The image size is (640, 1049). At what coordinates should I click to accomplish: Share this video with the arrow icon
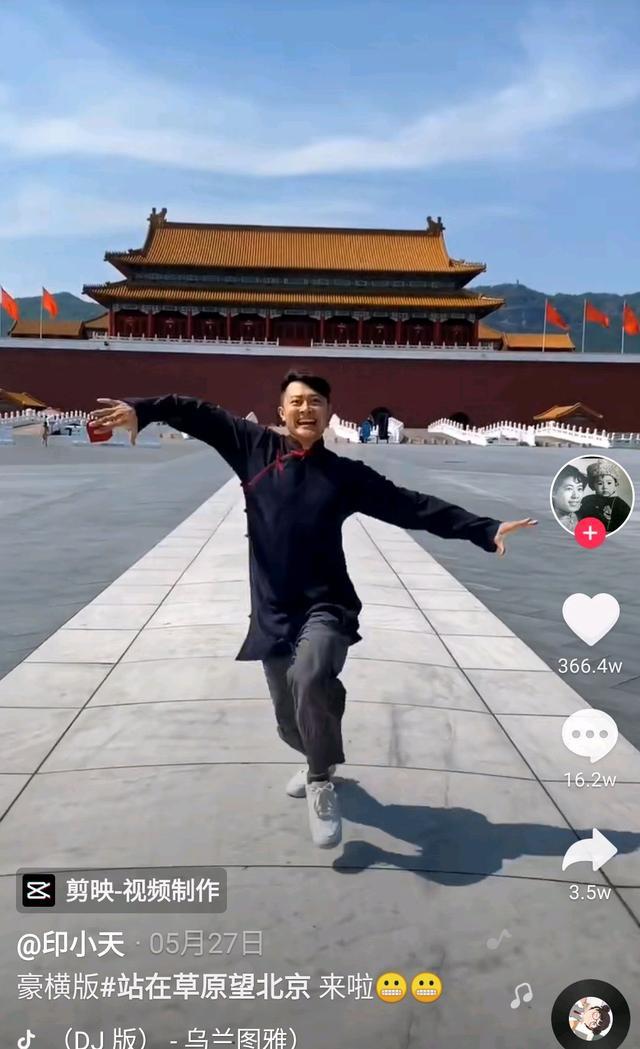(x=589, y=851)
